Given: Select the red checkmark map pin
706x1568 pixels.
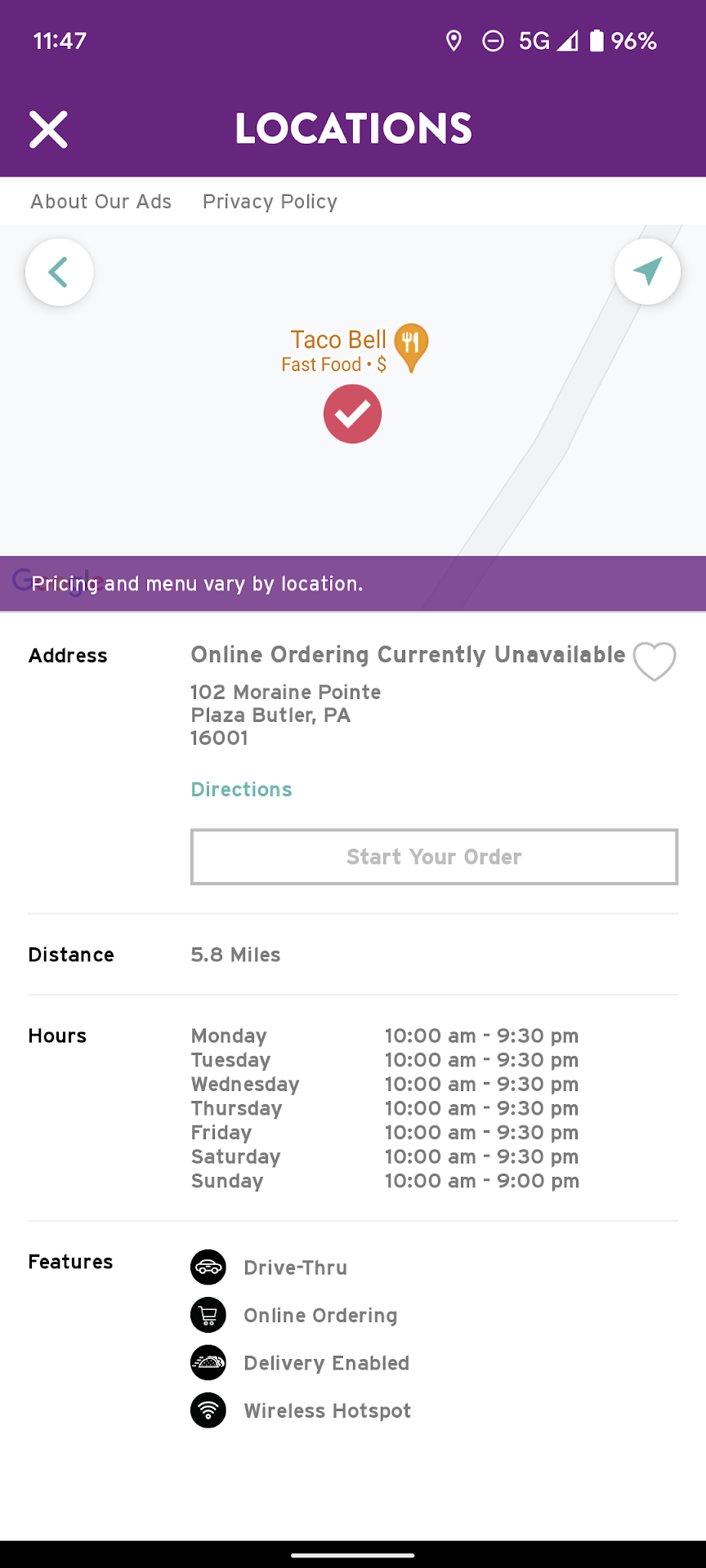Looking at the screenshot, I should [x=352, y=415].
